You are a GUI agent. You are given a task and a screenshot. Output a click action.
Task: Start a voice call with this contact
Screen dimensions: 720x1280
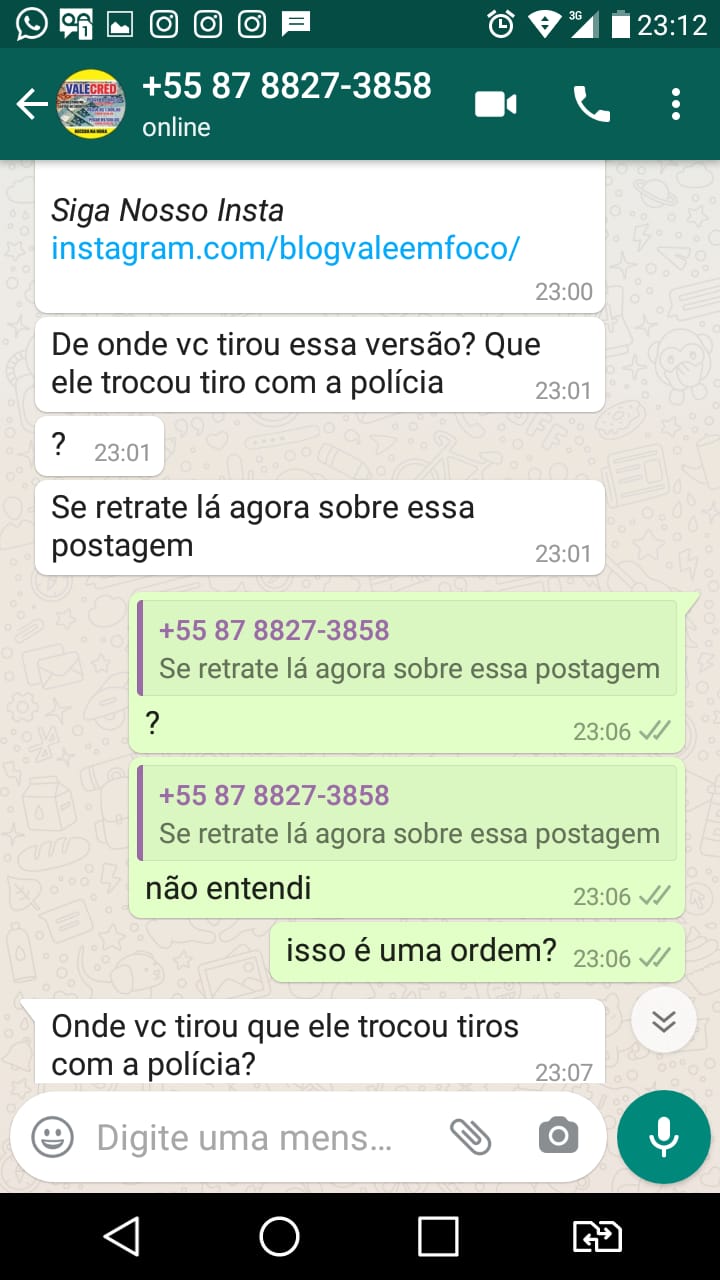(591, 104)
